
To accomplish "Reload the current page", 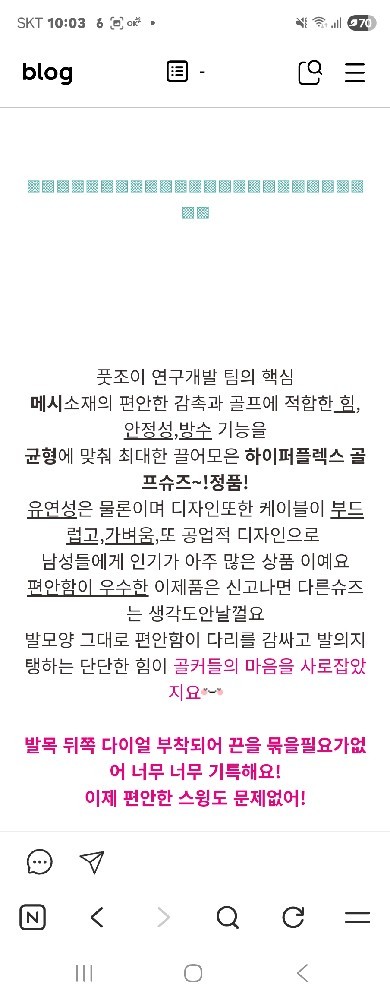I will point(292,918).
